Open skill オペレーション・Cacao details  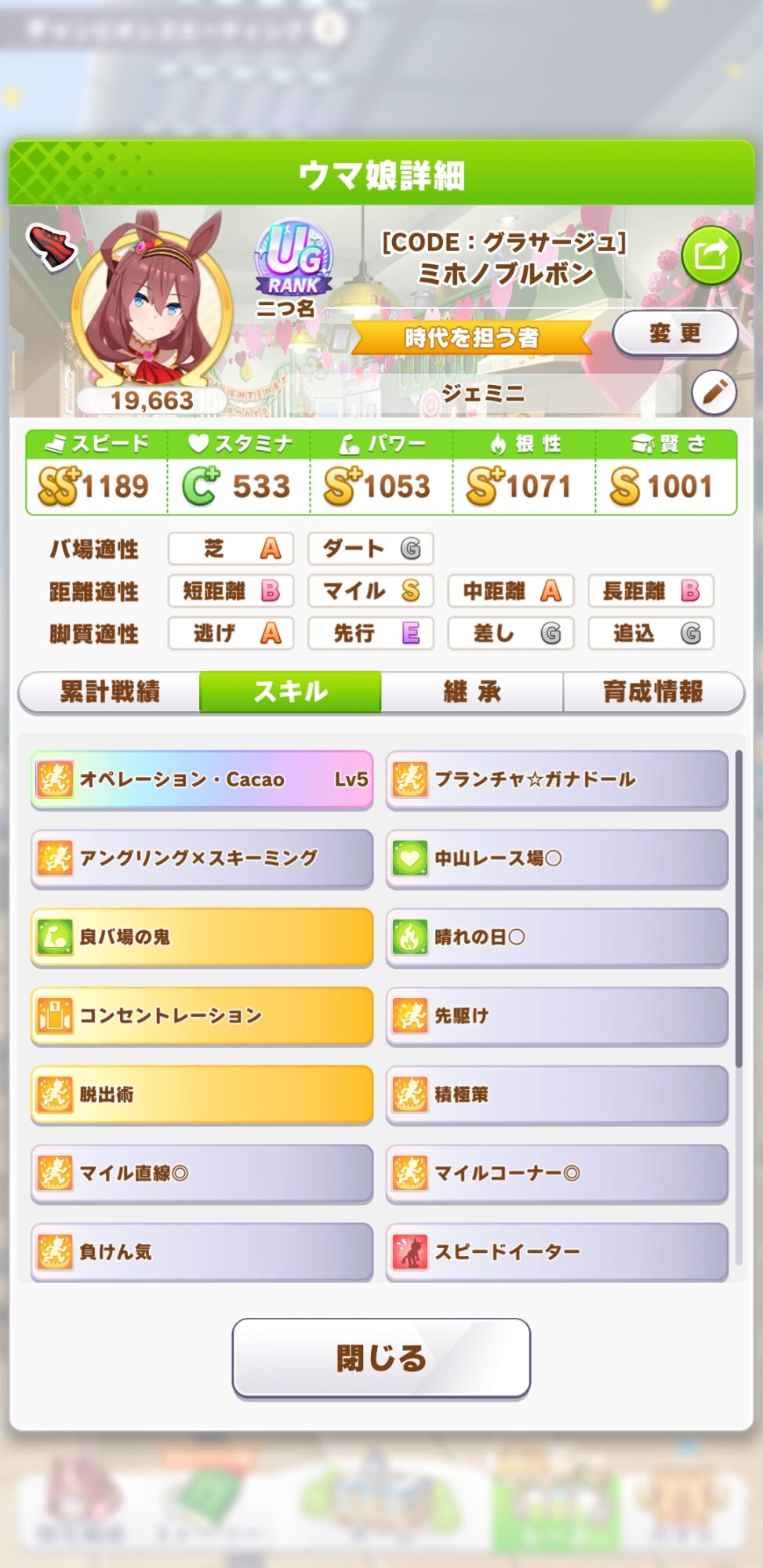[x=202, y=779]
